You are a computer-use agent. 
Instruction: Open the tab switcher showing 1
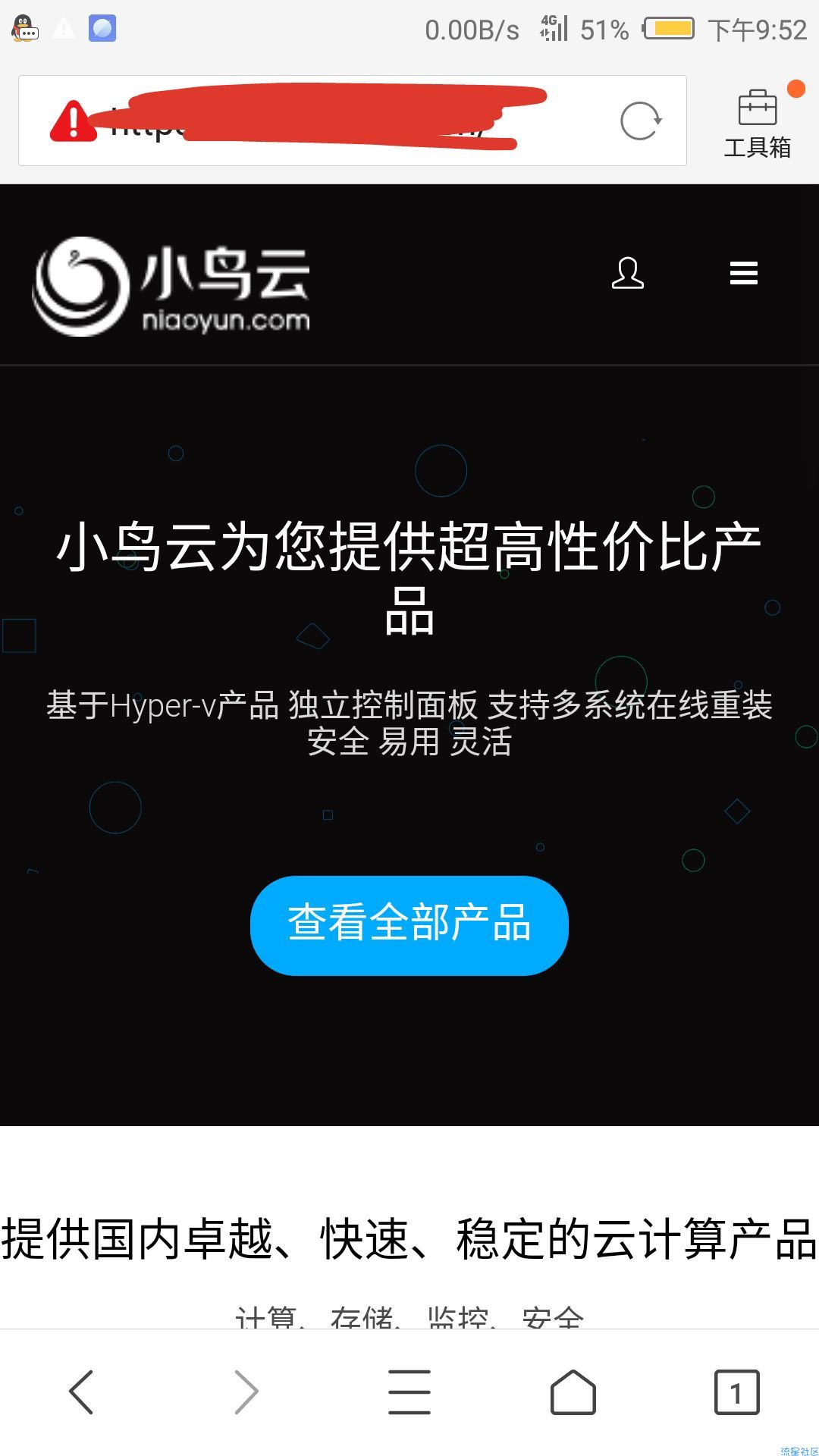click(x=736, y=1392)
